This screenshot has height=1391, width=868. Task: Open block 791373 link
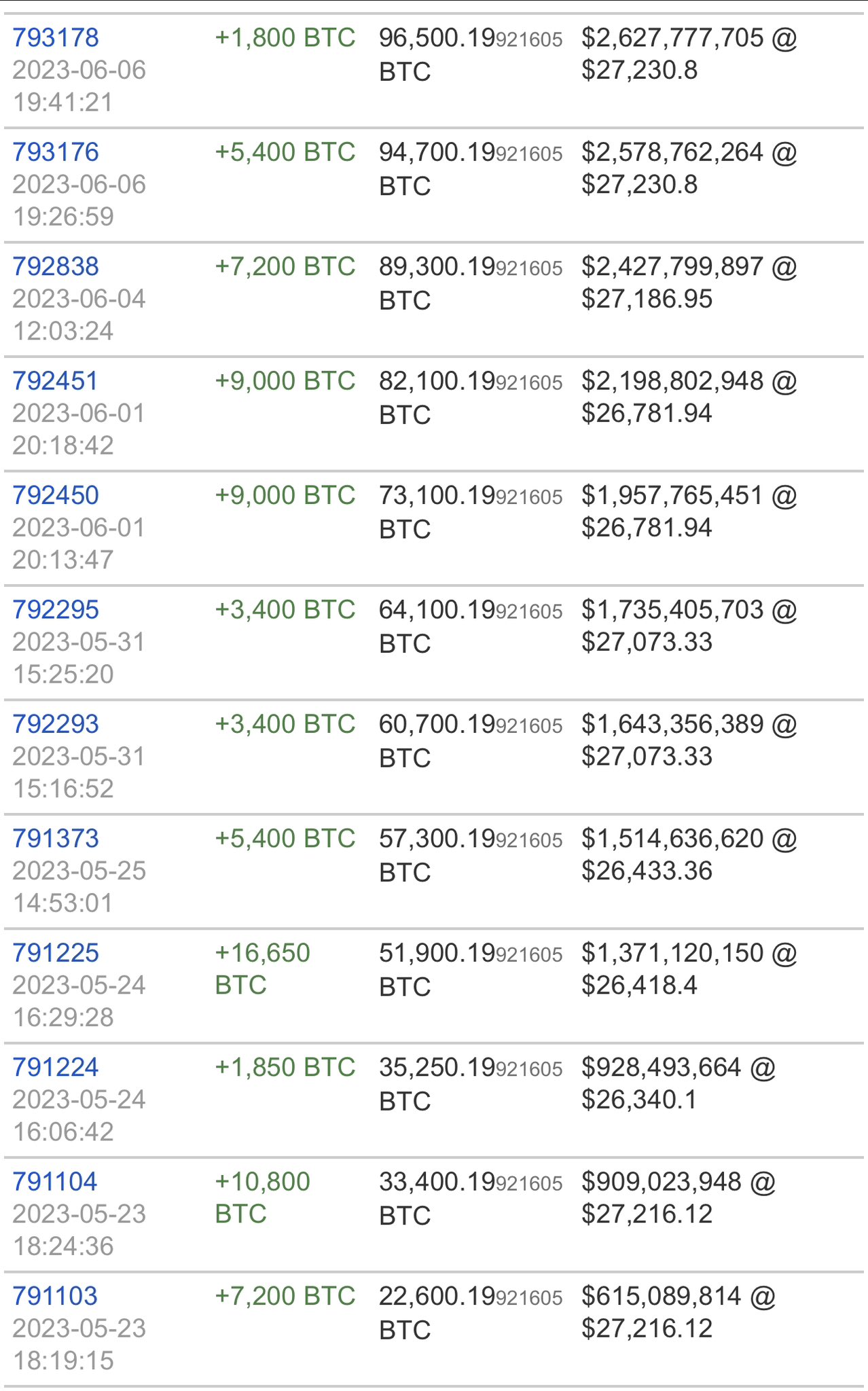pyautogui.click(x=56, y=839)
